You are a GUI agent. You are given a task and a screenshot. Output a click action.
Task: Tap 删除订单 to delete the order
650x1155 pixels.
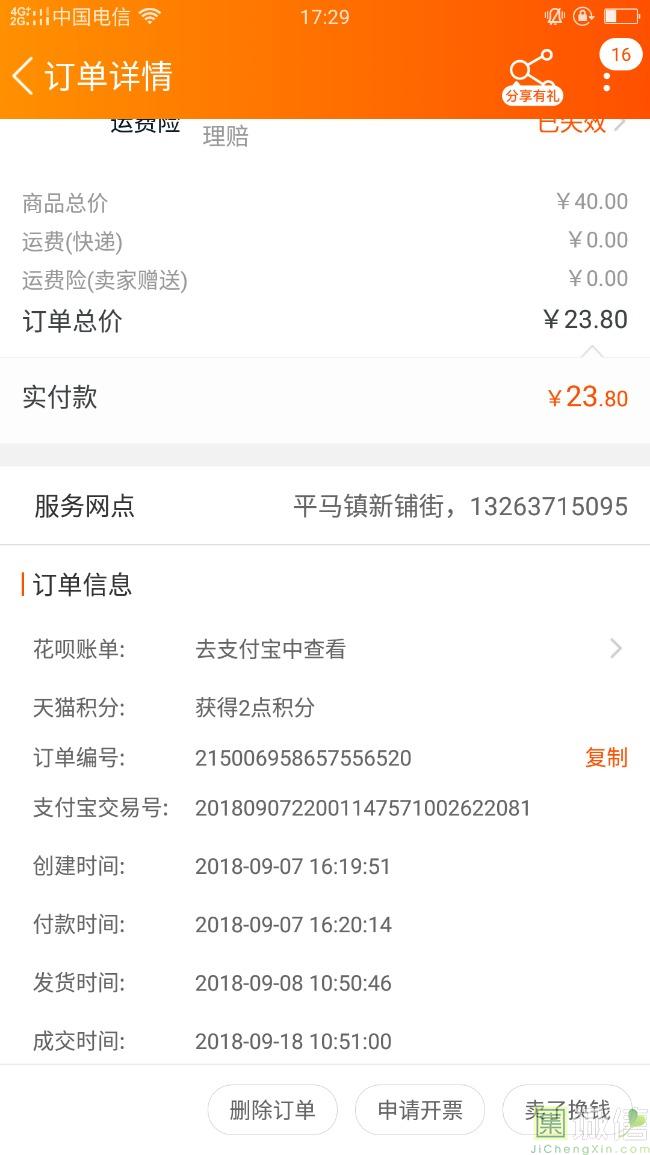click(x=272, y=1110)
